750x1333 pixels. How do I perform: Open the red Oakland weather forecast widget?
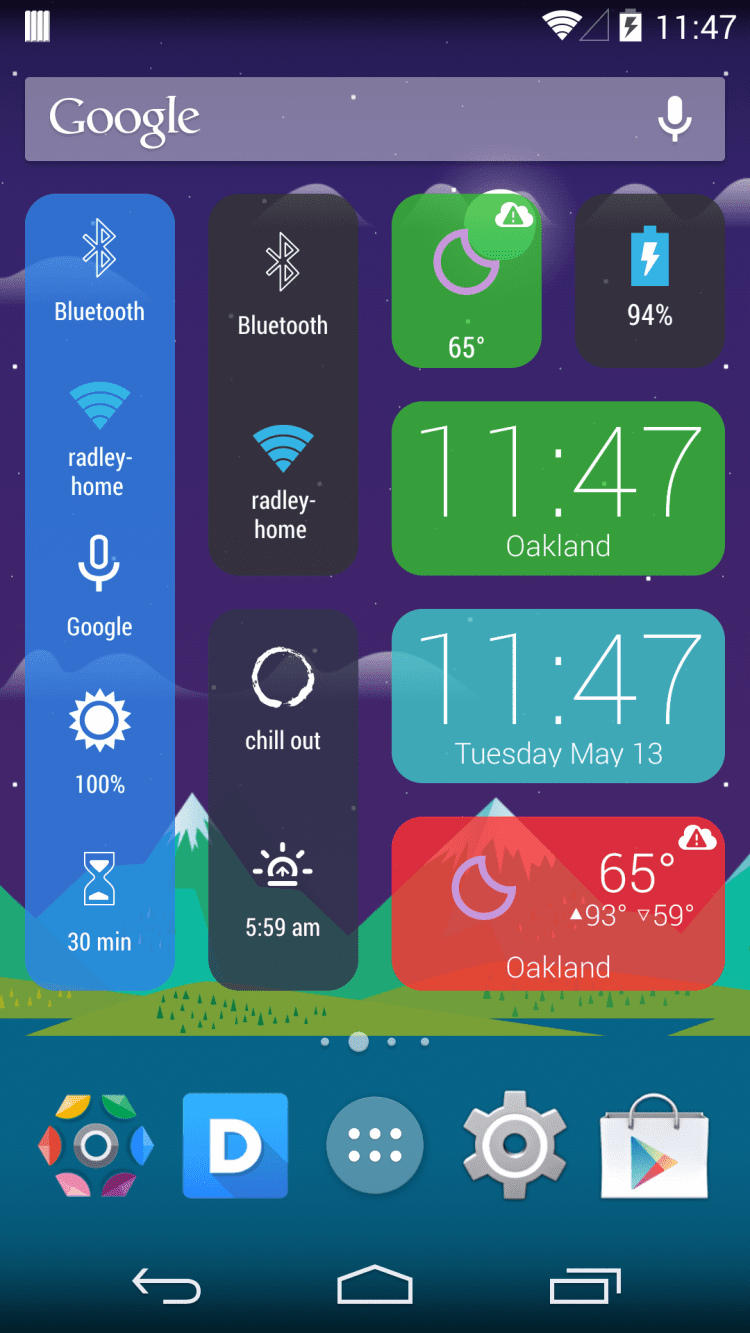(x=557, y=903)
